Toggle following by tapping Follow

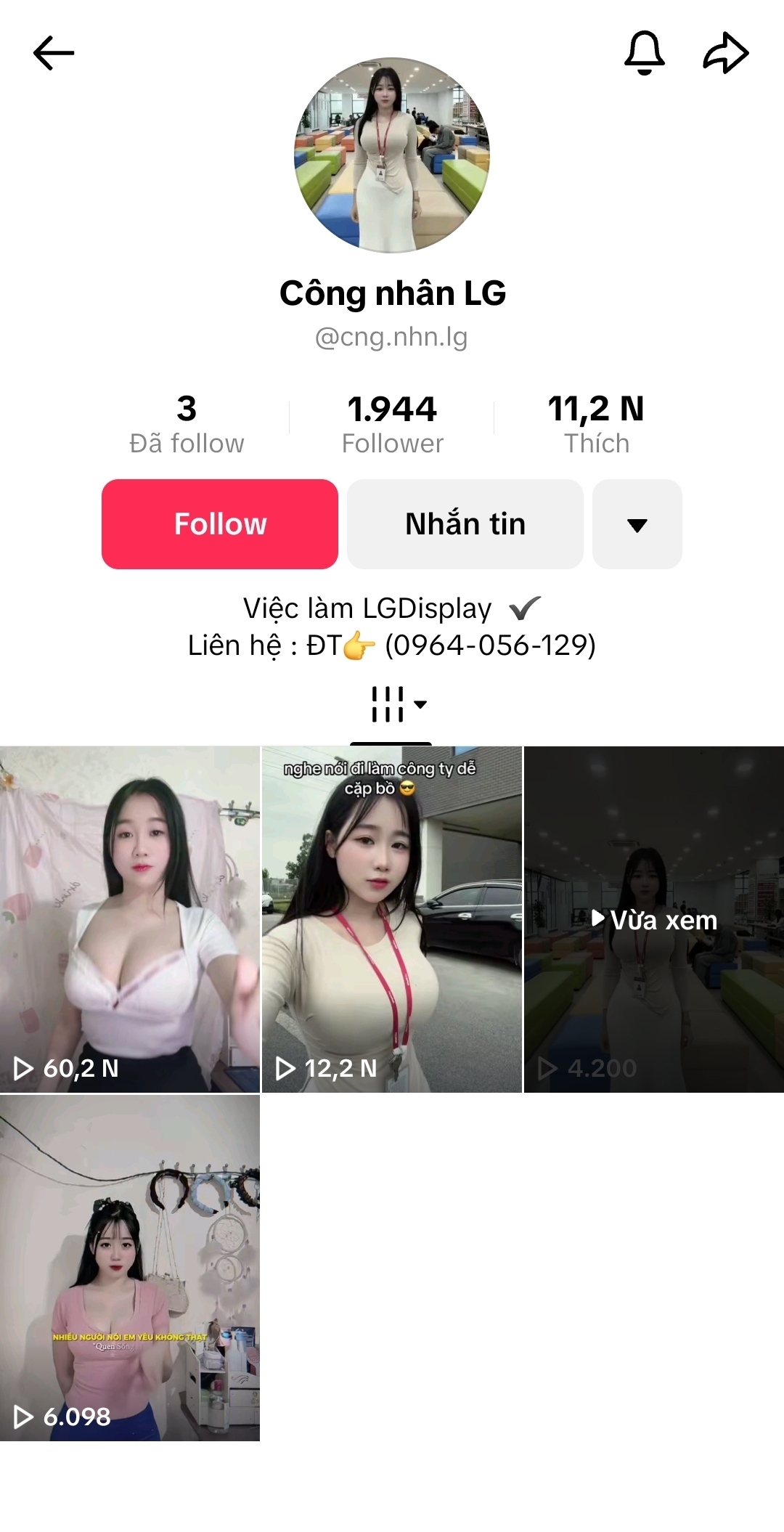point(219,523)
